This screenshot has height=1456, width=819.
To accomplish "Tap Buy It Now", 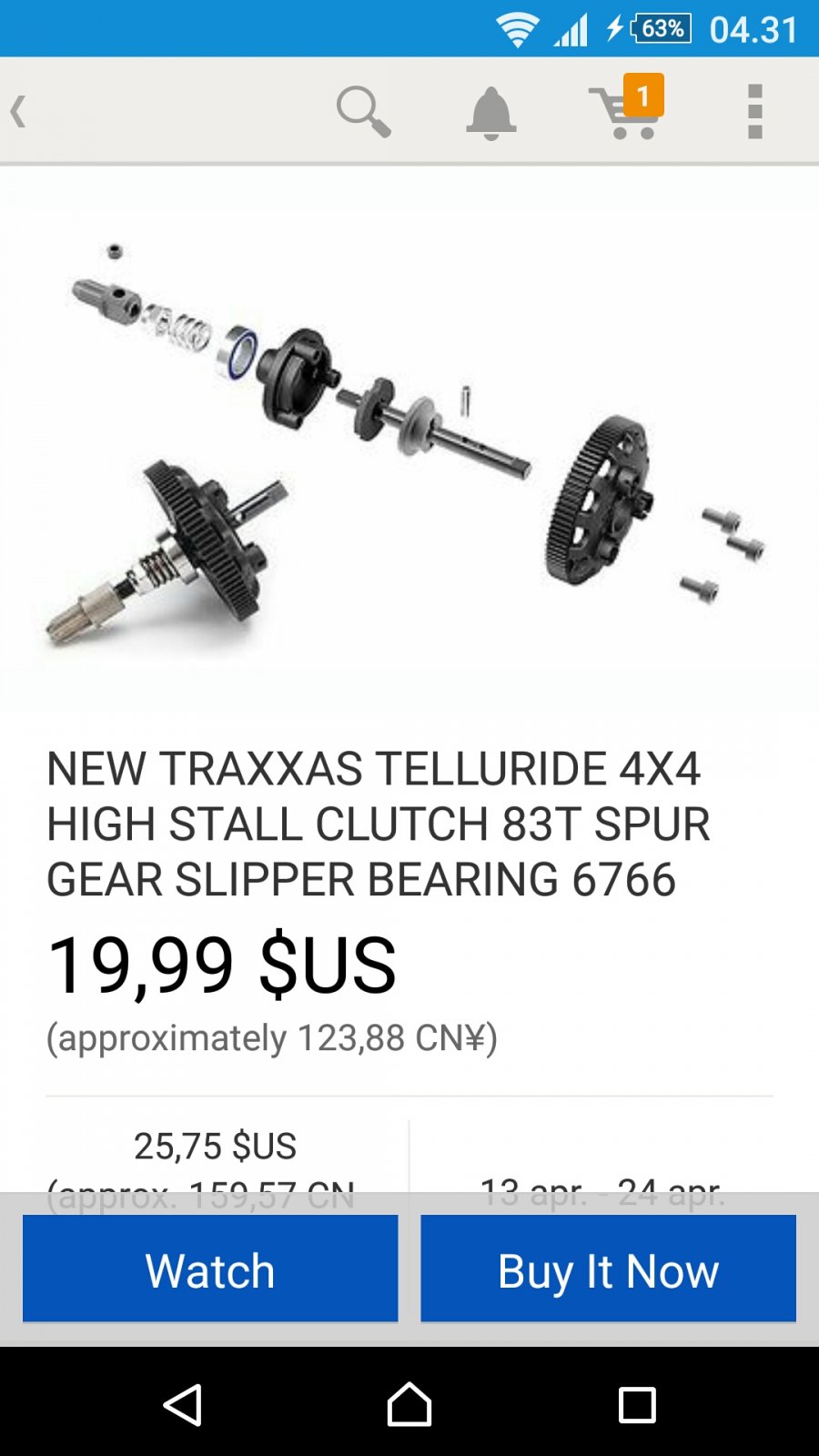I will coord(608,1269).
